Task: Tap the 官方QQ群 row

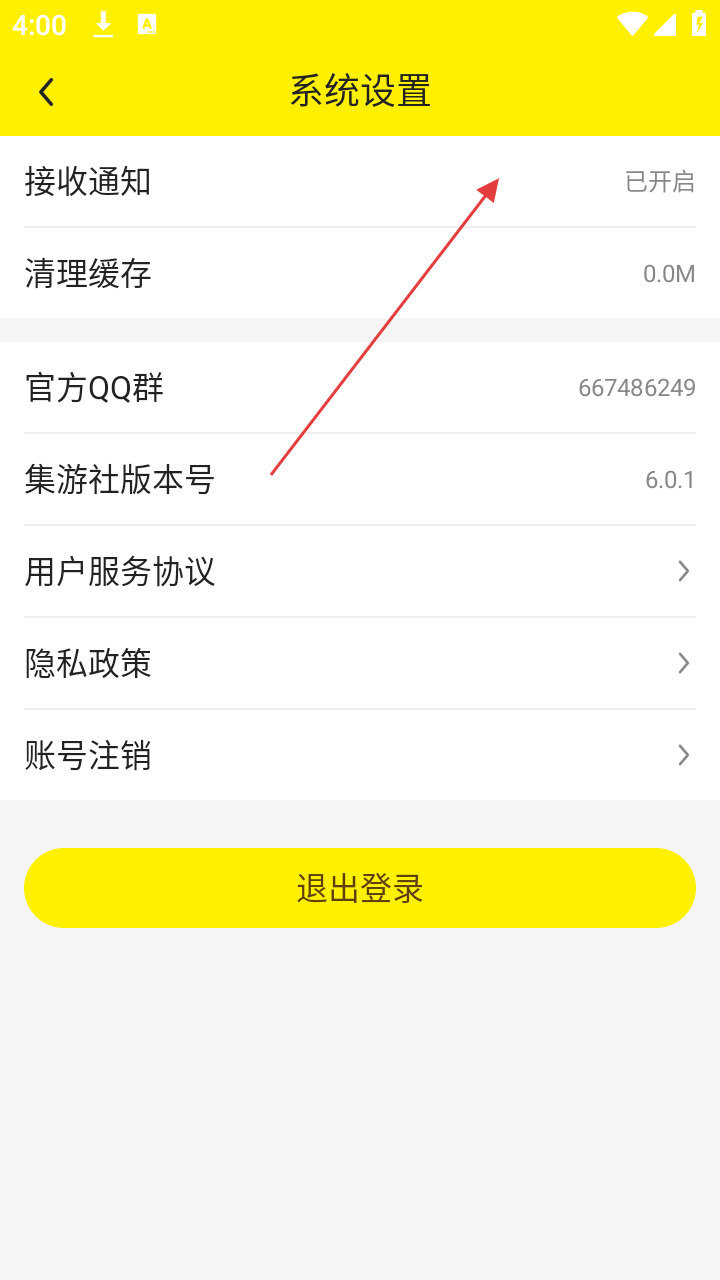Action: 360,388
